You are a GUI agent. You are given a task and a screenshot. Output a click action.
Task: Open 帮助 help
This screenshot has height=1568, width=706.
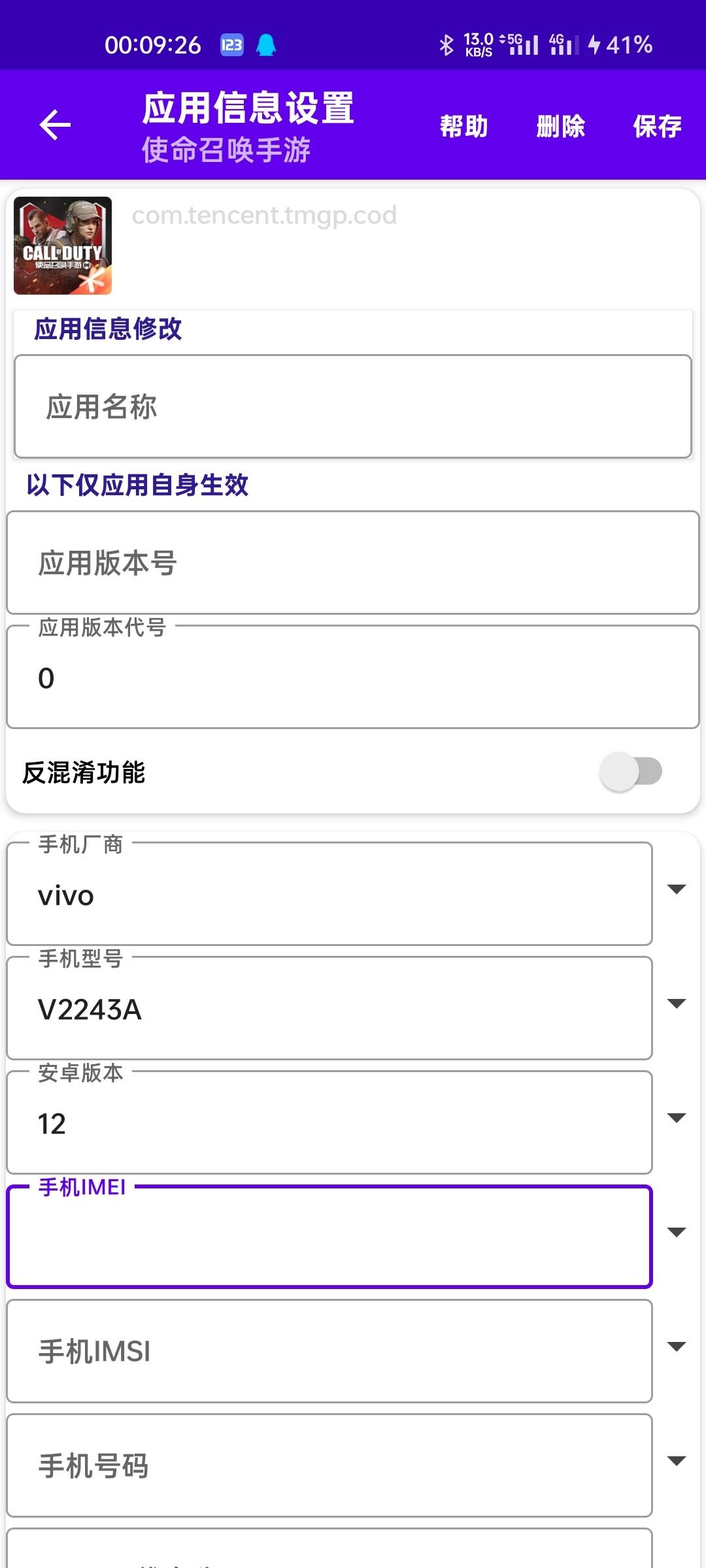[x=463, y=126]
